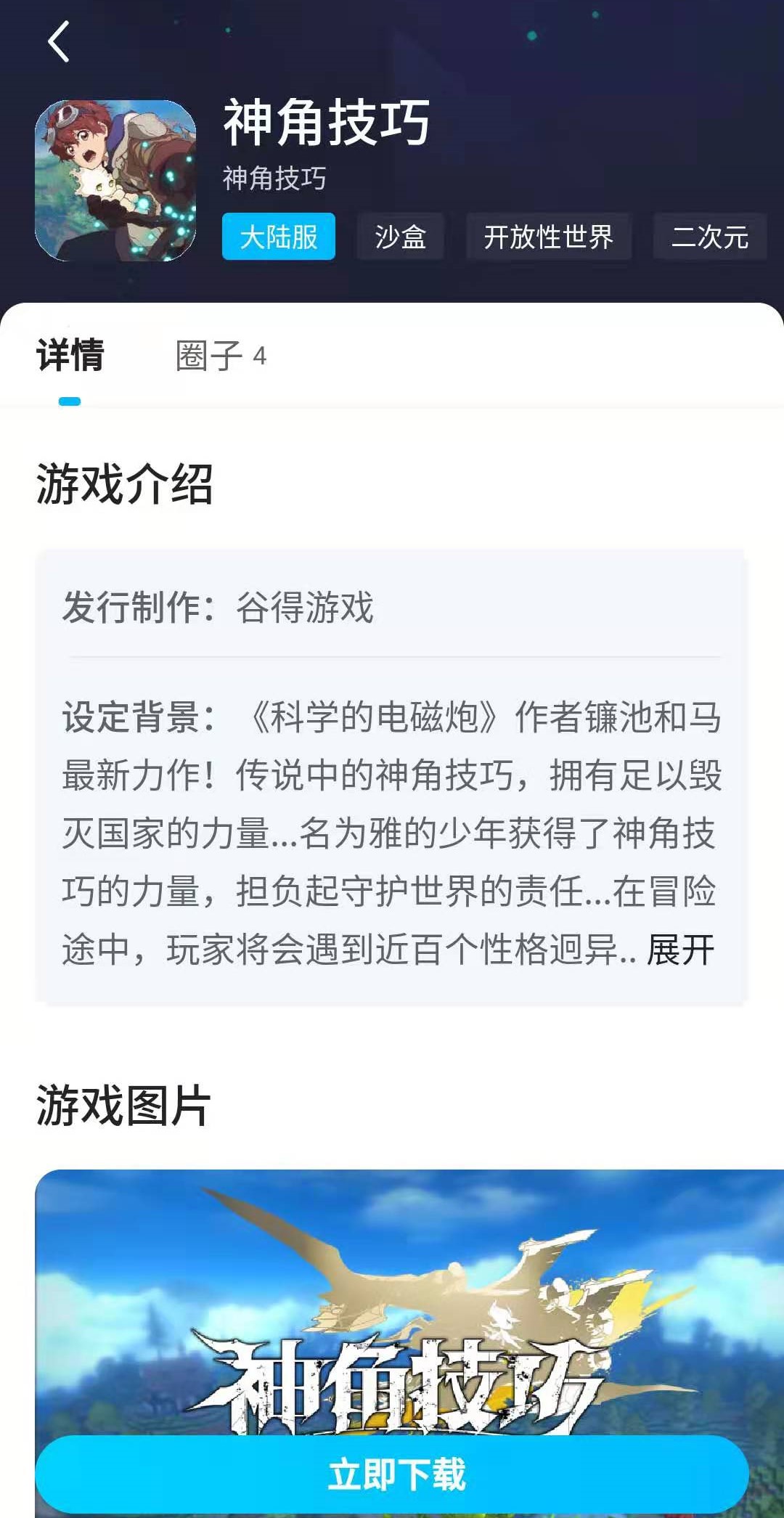Tap 立即下载 to download the game
Viewport: 784px width, 1518px height.
point(392,1474)
